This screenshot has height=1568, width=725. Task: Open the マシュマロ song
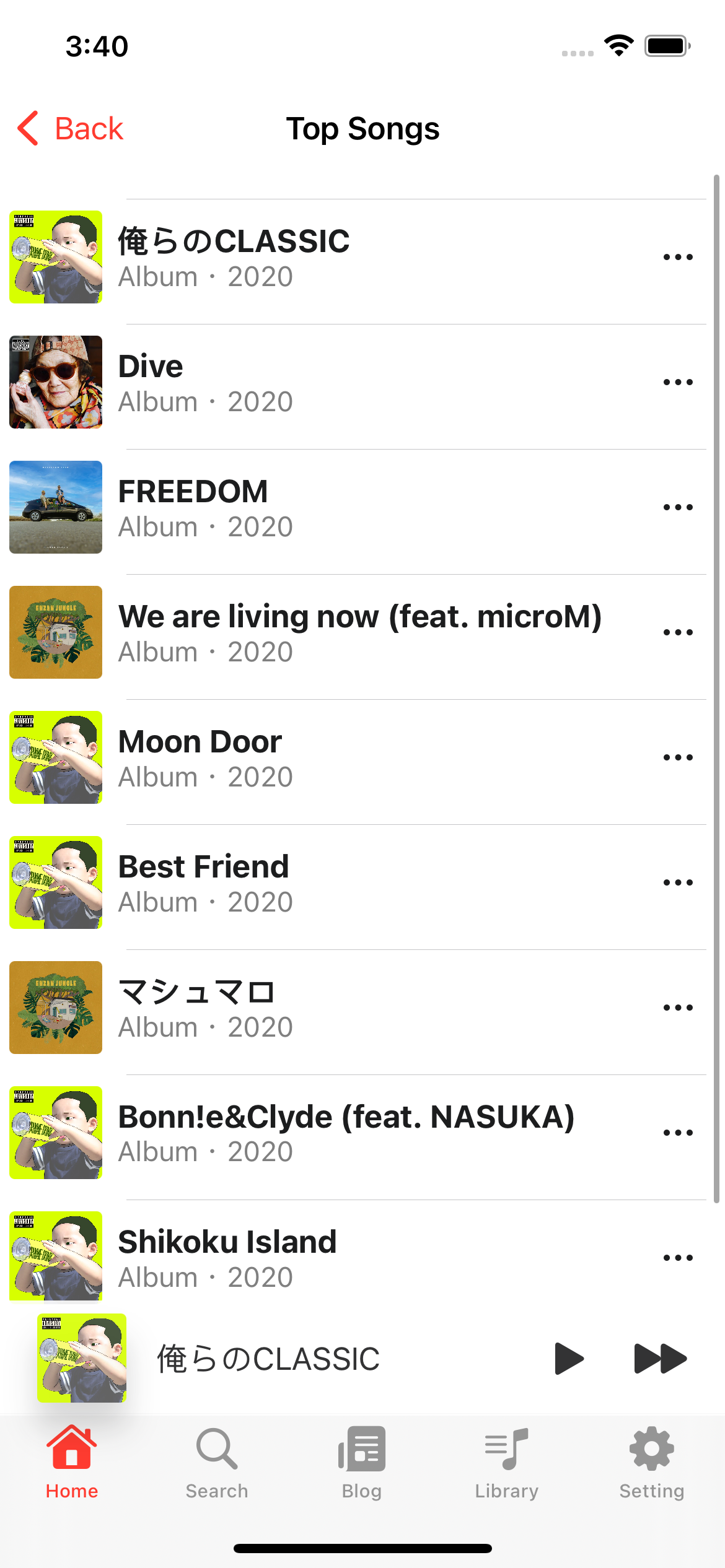point(310,1008)
